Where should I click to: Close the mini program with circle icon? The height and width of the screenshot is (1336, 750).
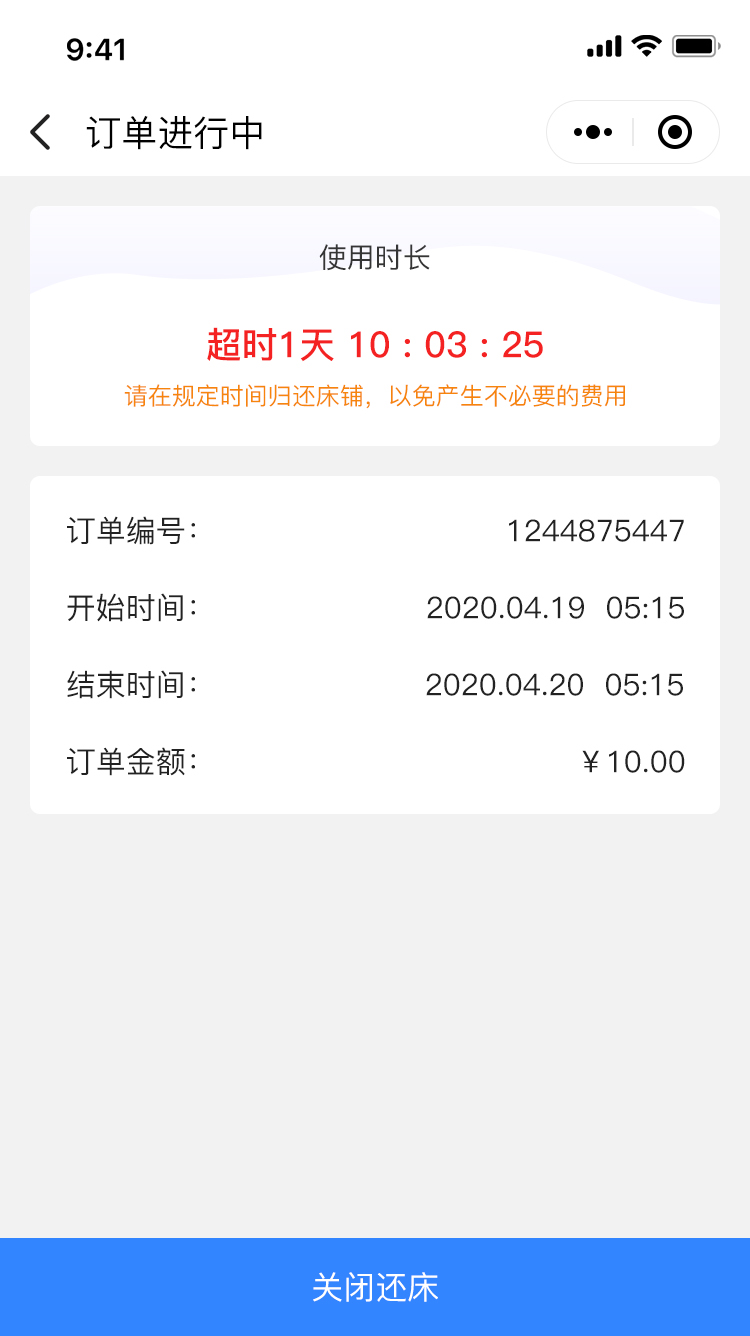tap(675, 132)
